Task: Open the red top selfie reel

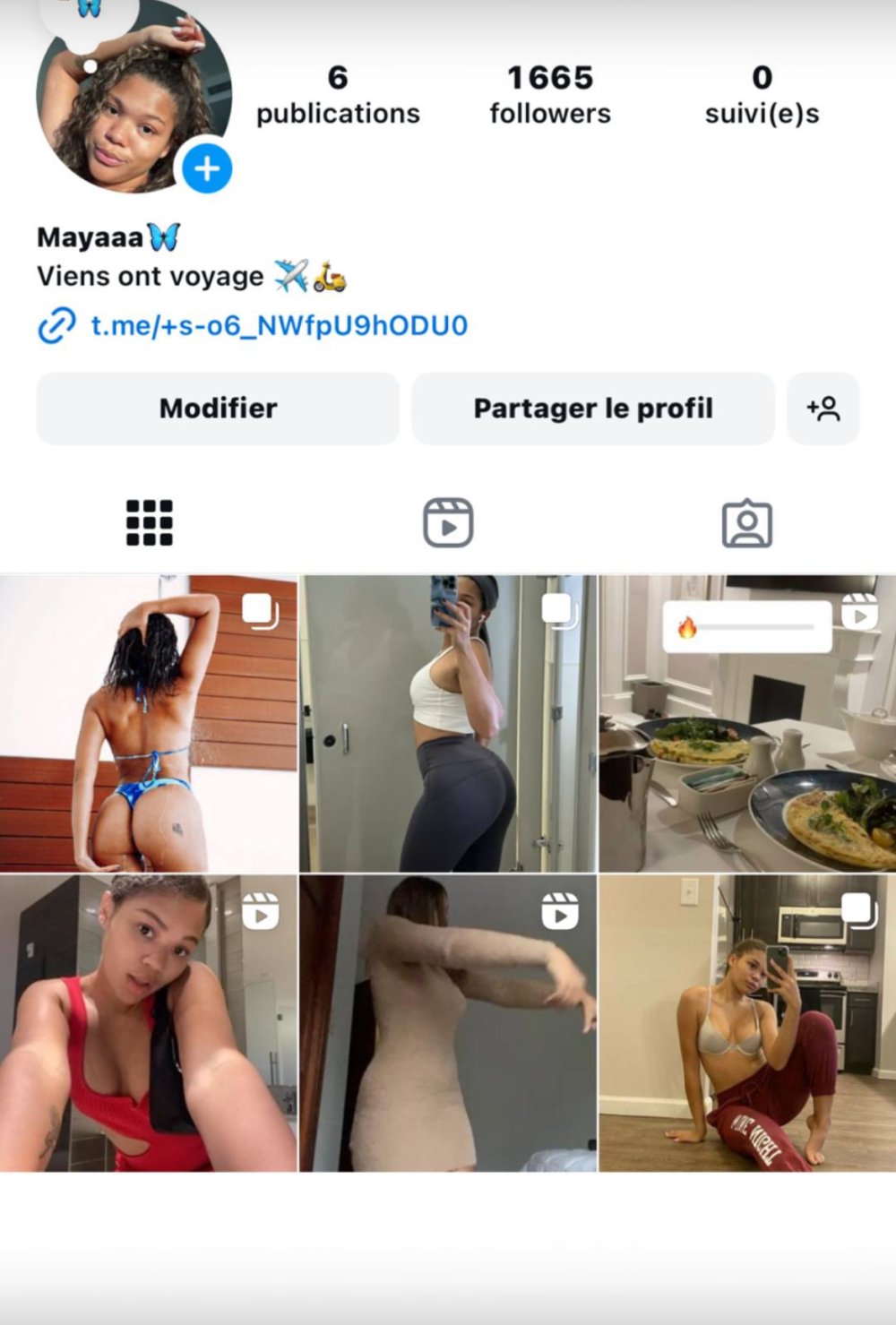Action: 148,1023
